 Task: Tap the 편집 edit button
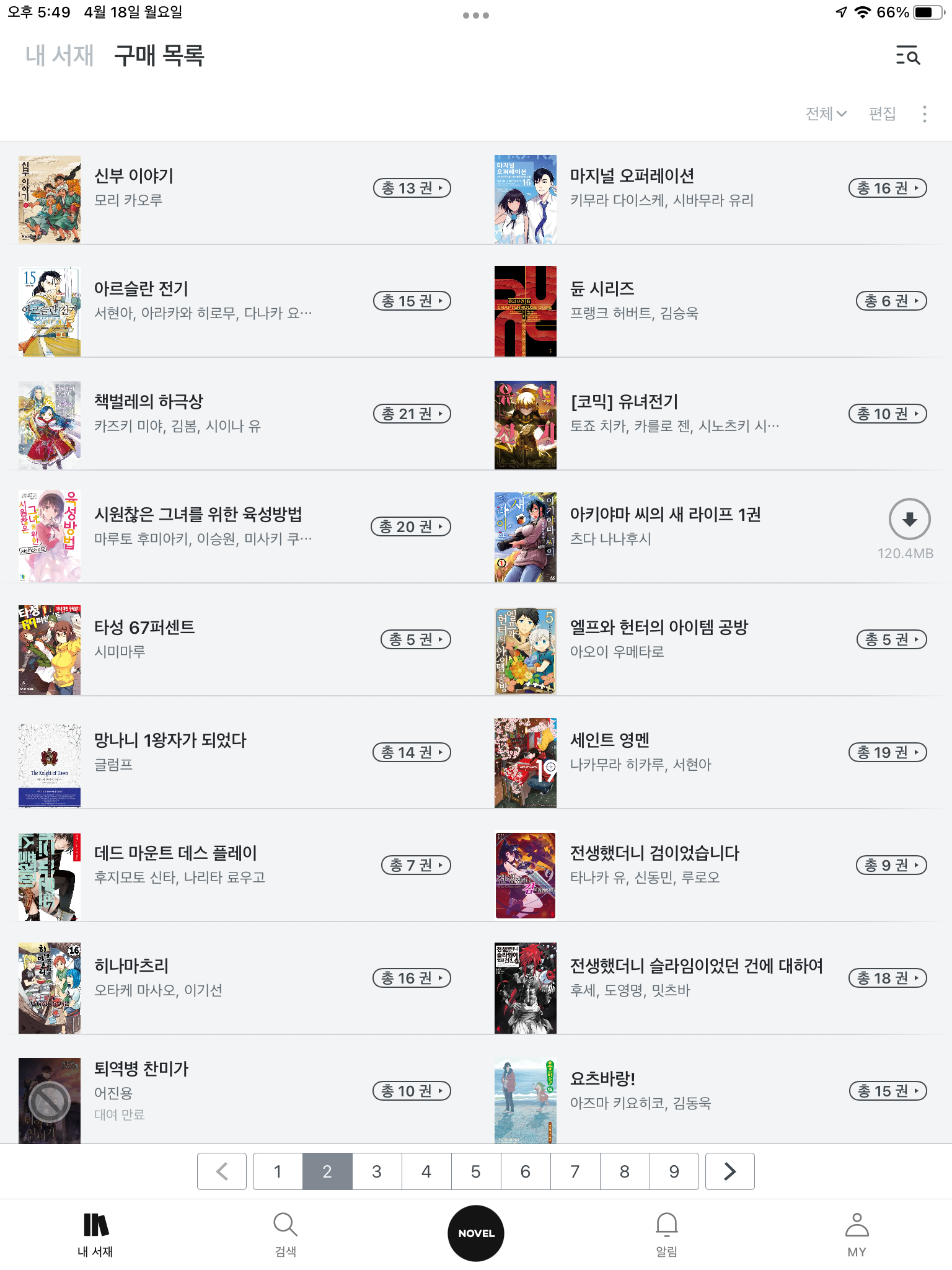click(882, 113)
